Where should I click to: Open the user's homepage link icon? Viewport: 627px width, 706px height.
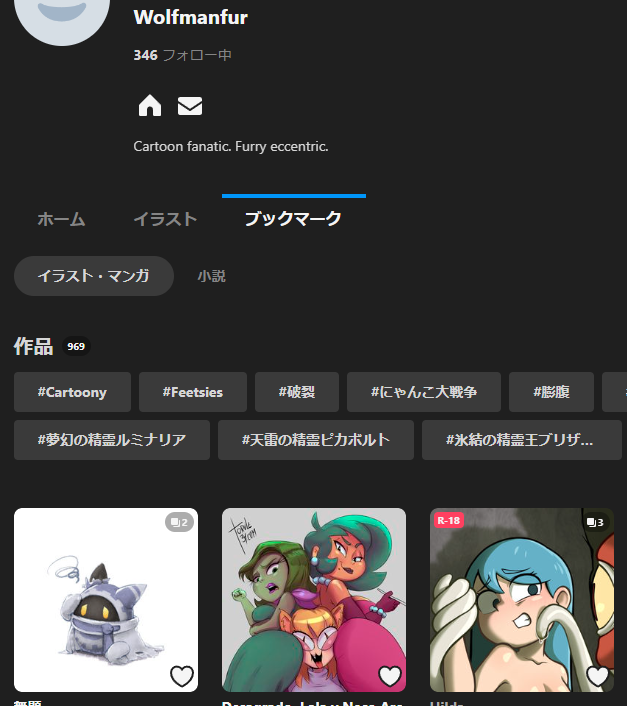pos(149,105)
